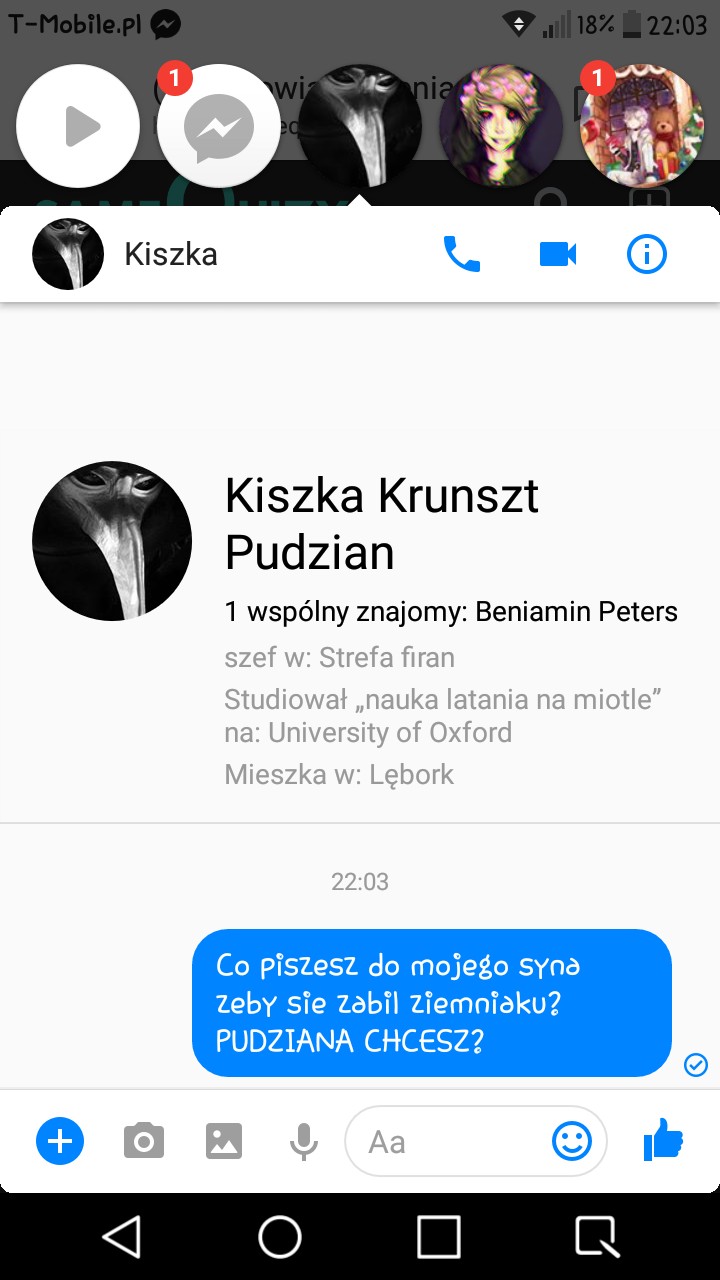Tap the play button chat head

coord(78,127)
